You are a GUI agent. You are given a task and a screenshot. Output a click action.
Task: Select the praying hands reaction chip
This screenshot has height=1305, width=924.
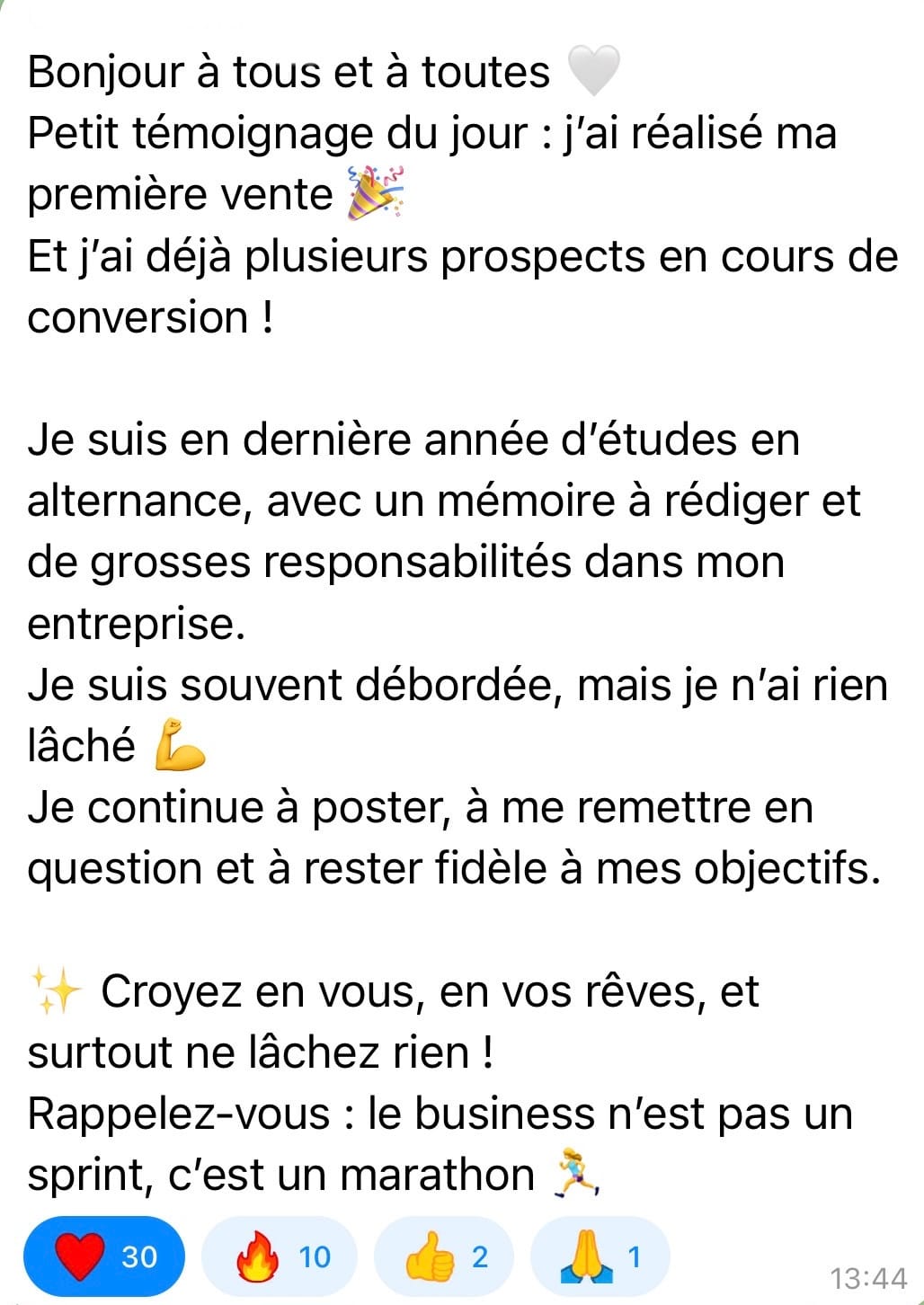(600, 1256)
